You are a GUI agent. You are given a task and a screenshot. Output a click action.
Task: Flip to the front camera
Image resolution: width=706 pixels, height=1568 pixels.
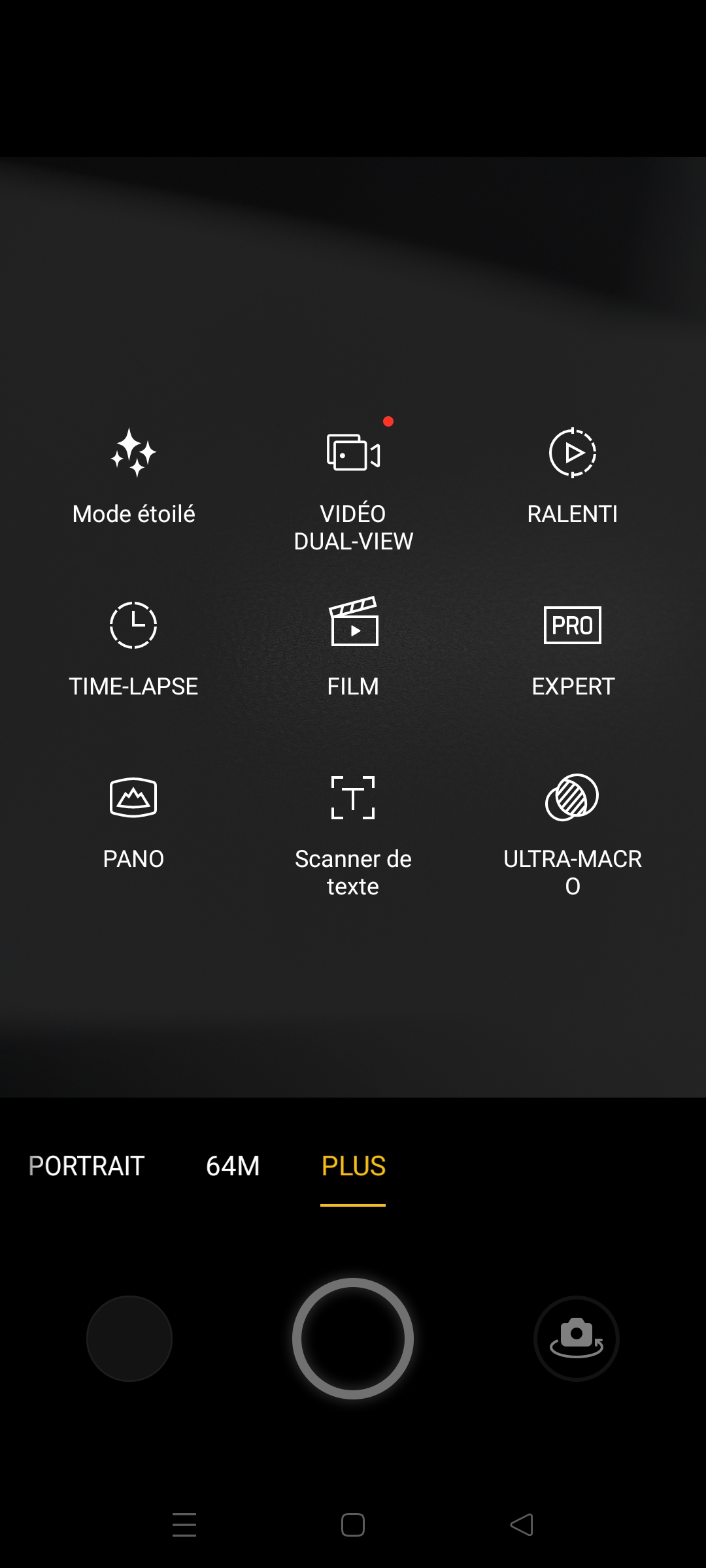click(x=577, y=1339)
